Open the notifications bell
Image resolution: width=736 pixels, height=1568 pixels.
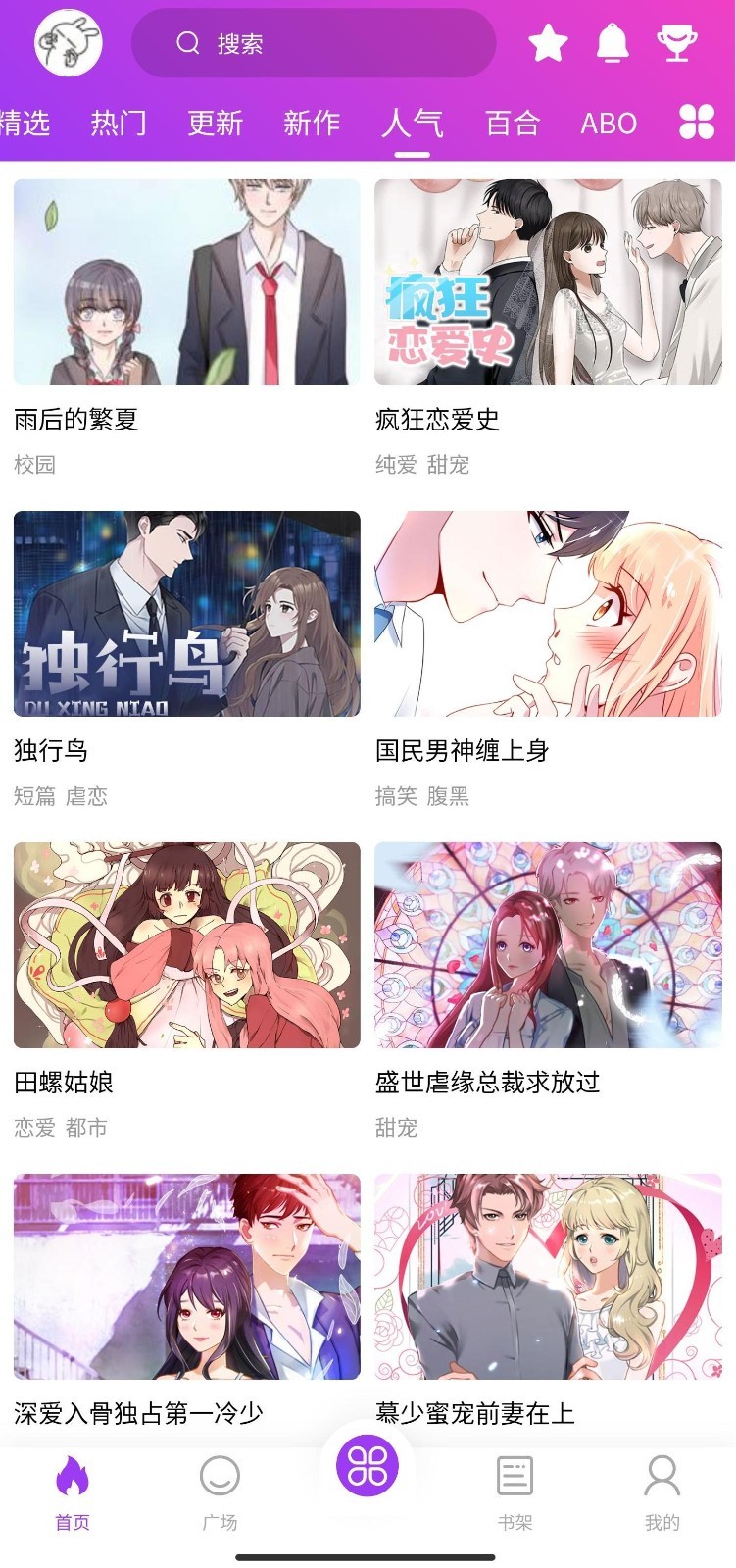[x=613, y=43]
